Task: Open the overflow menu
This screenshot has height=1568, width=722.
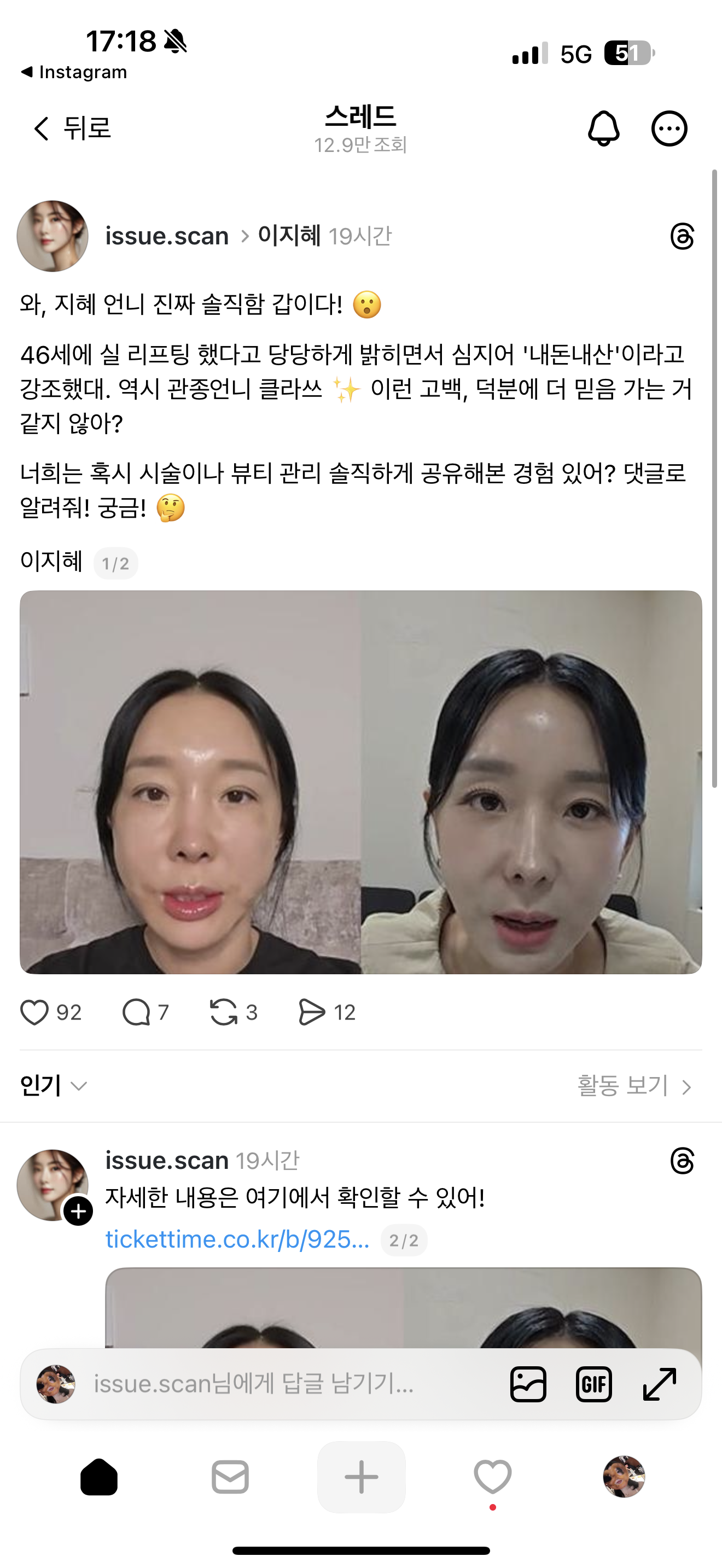Action: (669, 128)
